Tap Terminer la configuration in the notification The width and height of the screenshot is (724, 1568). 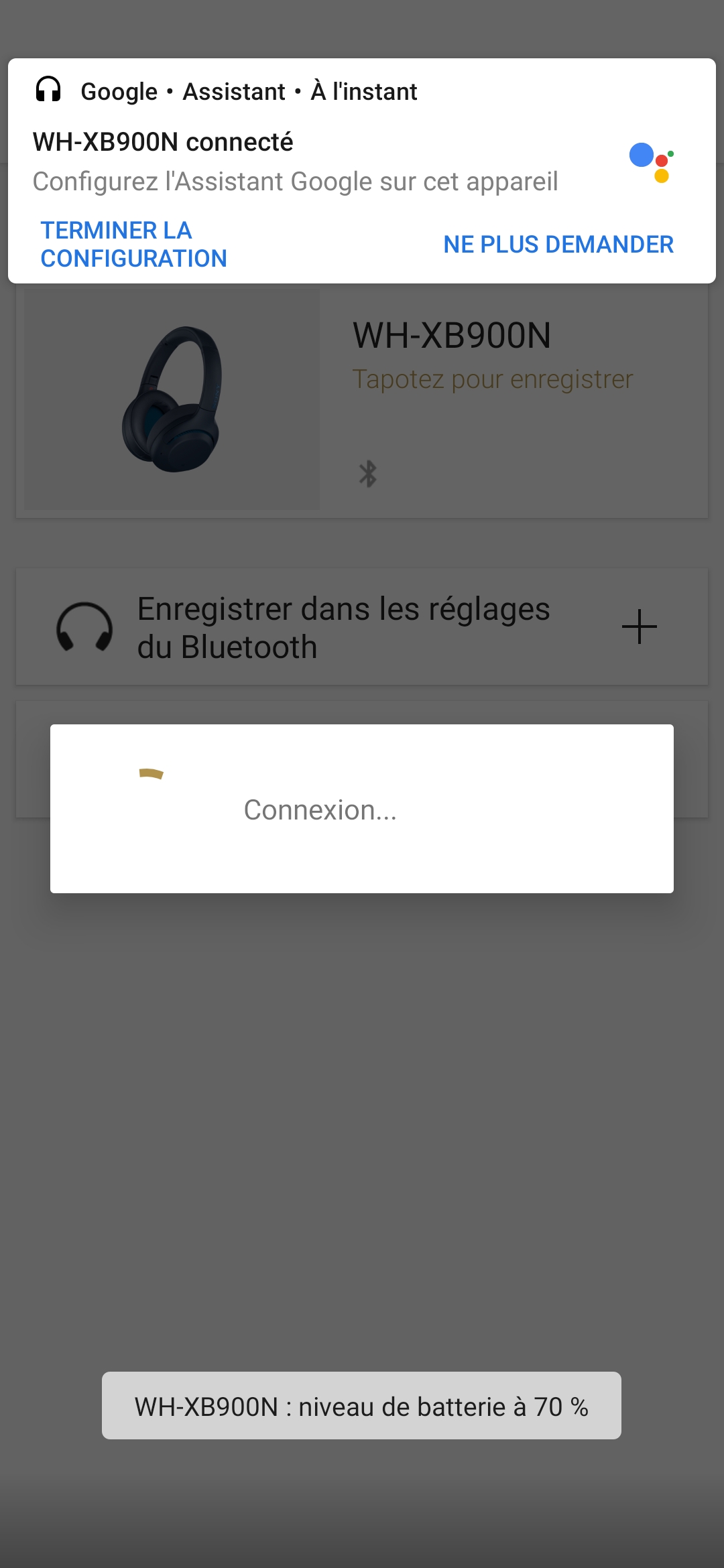(134, 245)
